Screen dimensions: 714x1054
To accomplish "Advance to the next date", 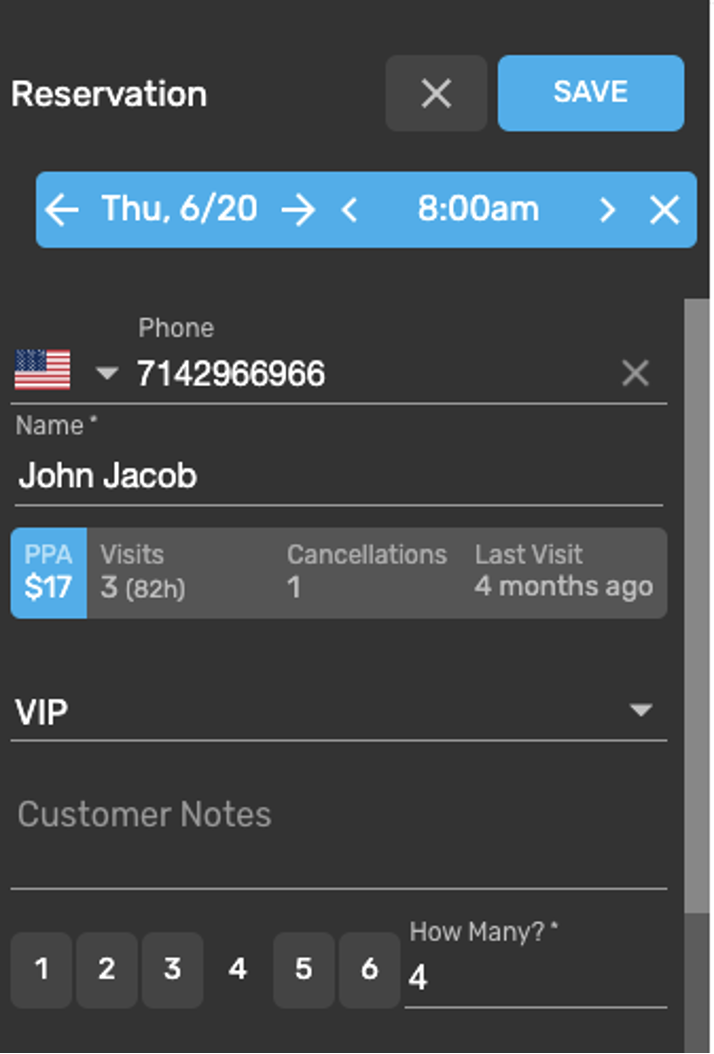I will [x=297, y=210].
